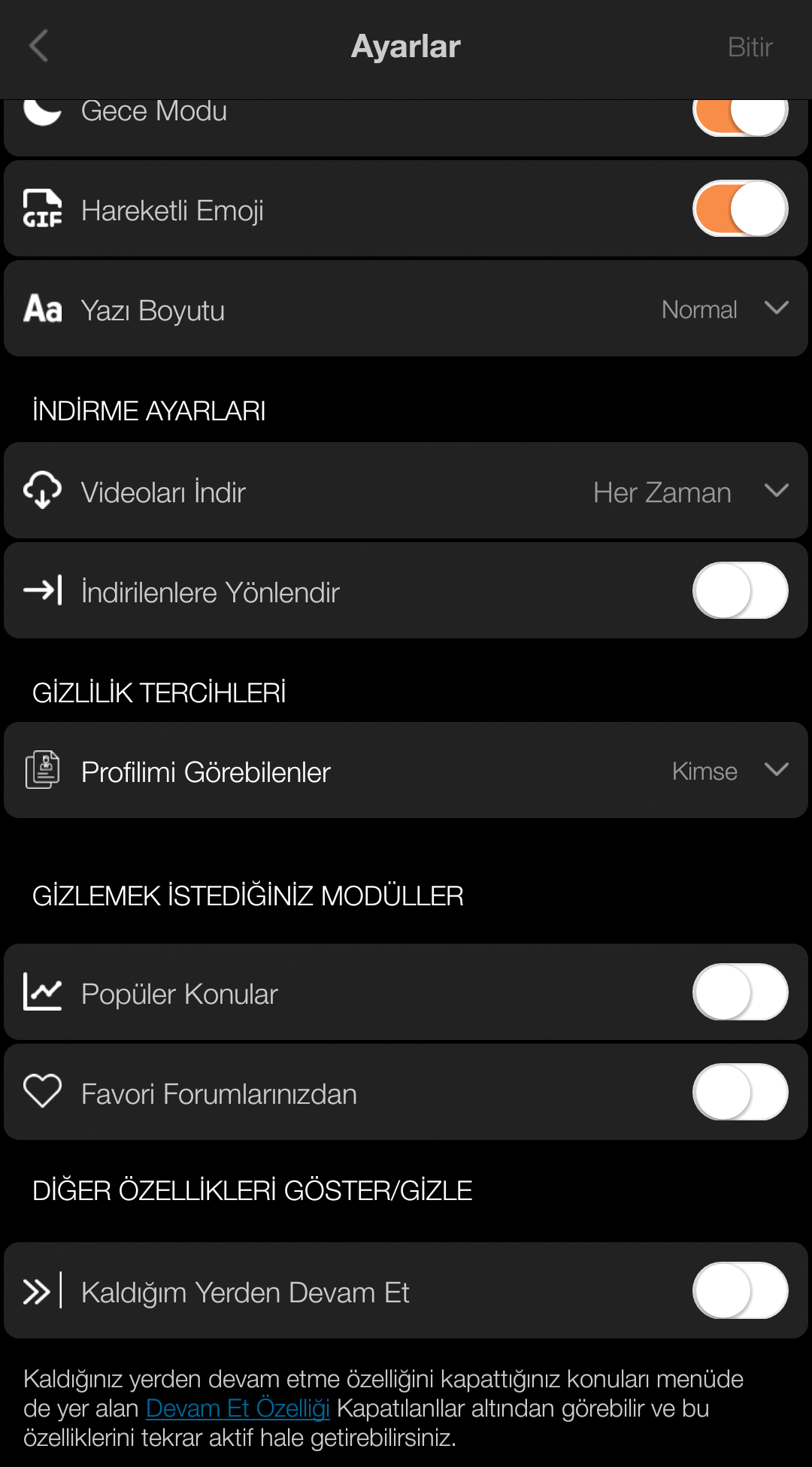Viewport: 812px width, 1467px height.
Task: Disable Hareketli Emoji toggle
Action: (x=740, y=209)
